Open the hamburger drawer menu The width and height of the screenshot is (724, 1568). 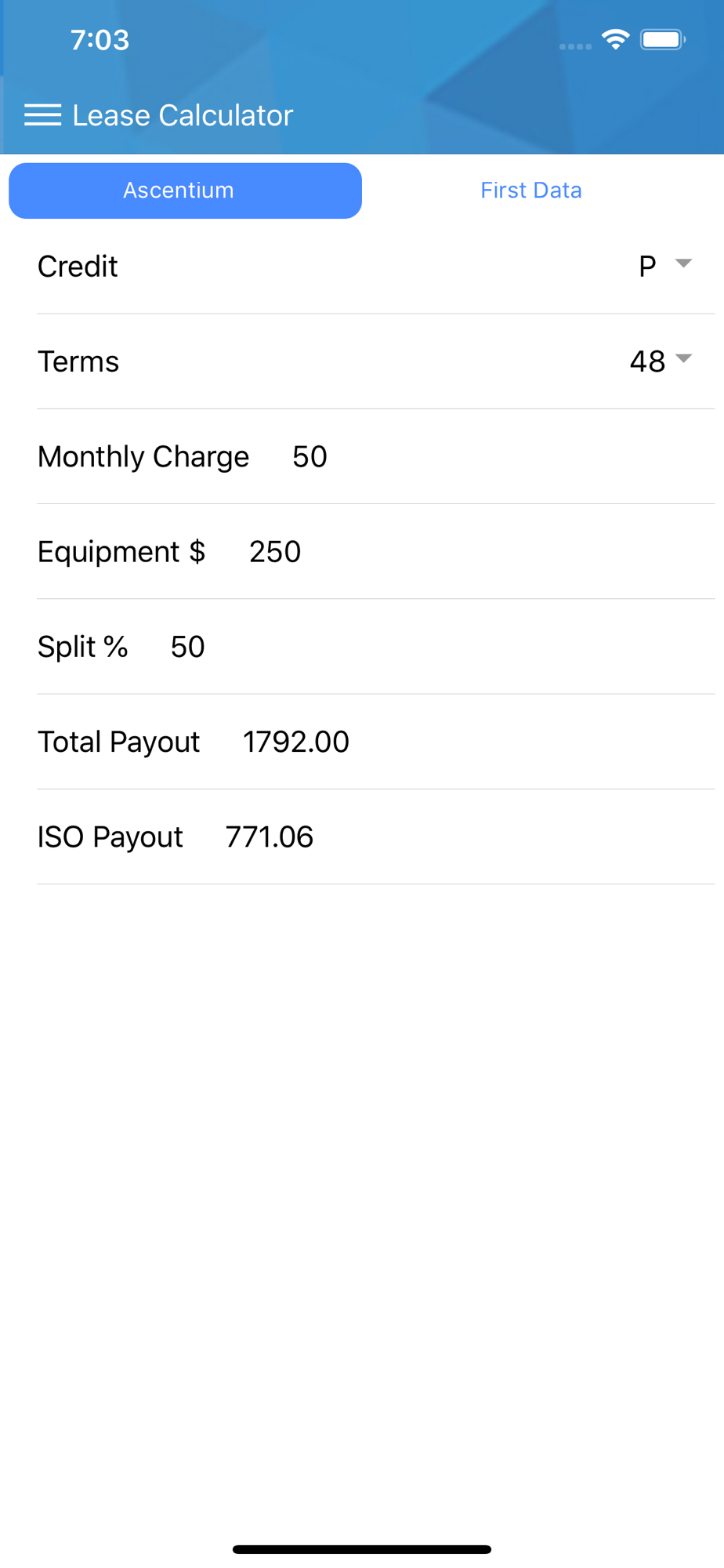click(42, 115)
